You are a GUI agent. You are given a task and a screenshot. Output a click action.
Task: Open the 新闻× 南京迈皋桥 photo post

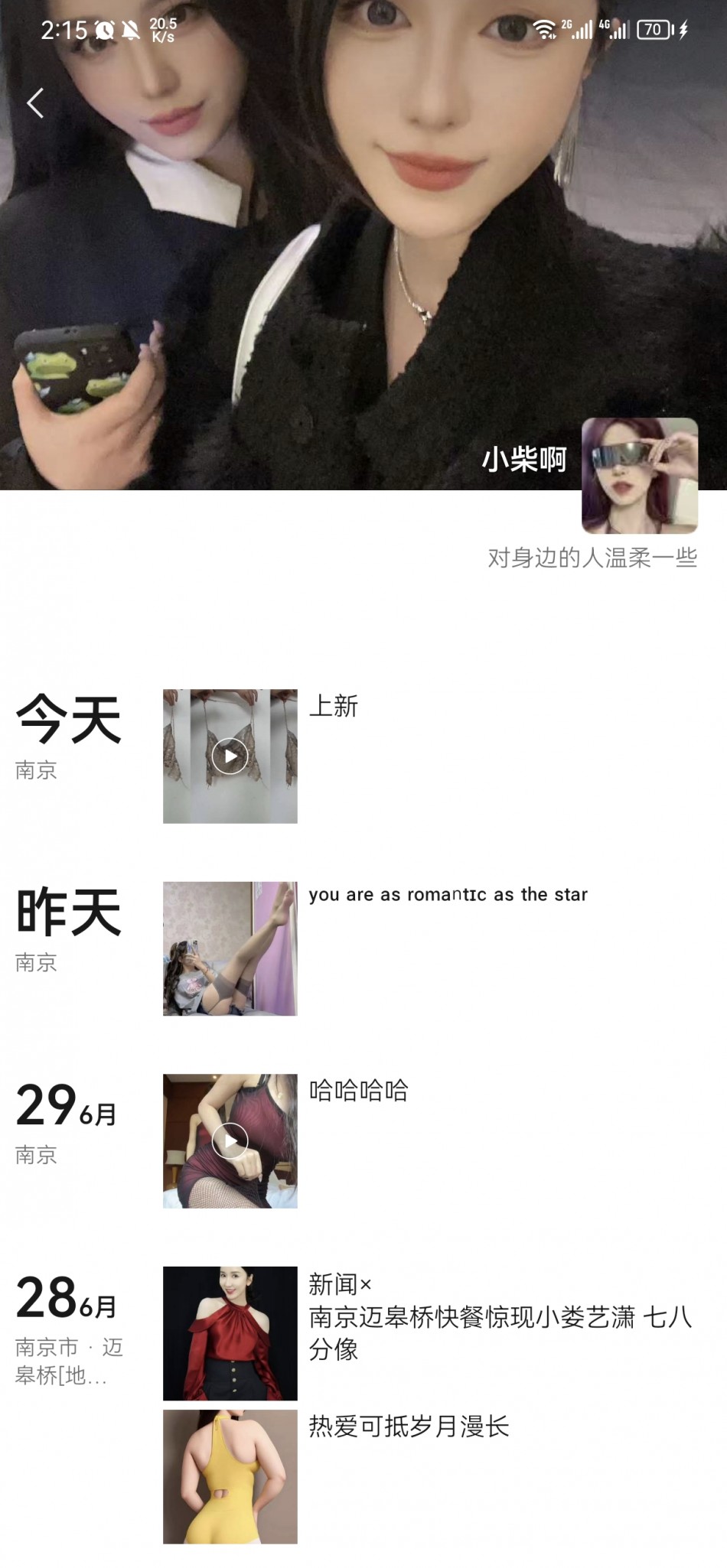pyautogui.click(x=230, y=1332)
